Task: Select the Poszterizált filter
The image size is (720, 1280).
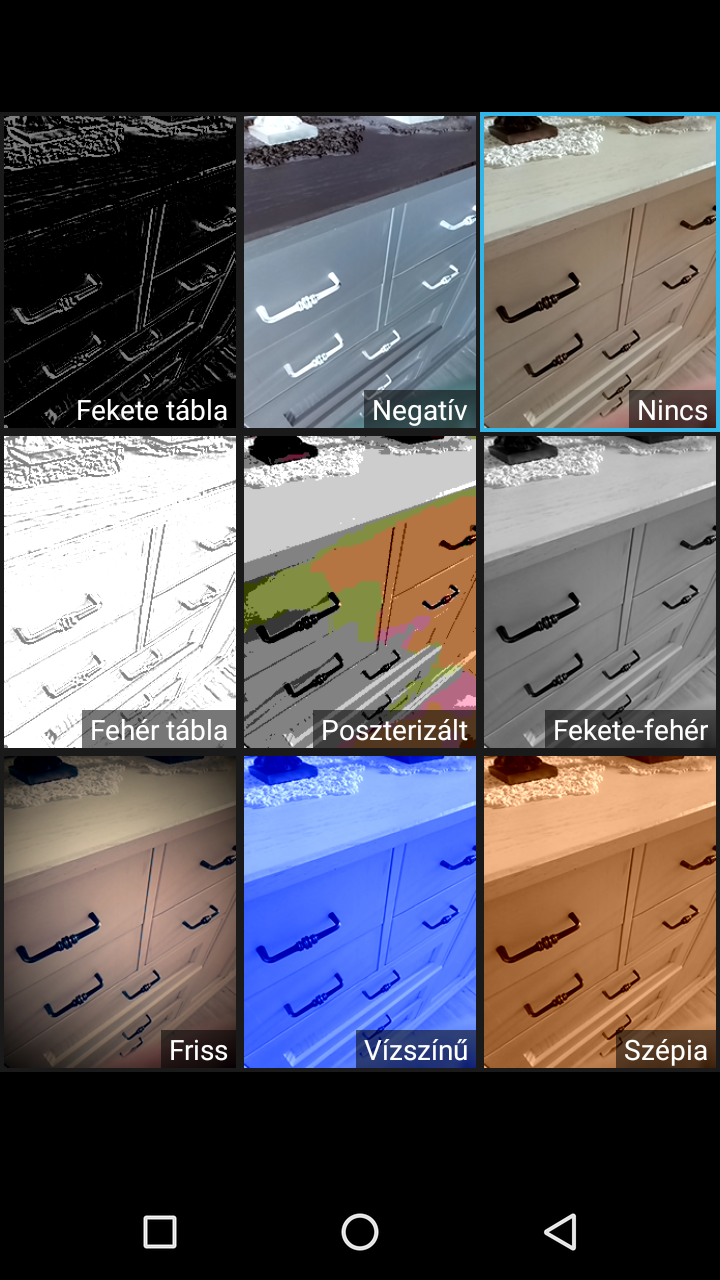Action: pyautogui.click(x=360, y=592)
